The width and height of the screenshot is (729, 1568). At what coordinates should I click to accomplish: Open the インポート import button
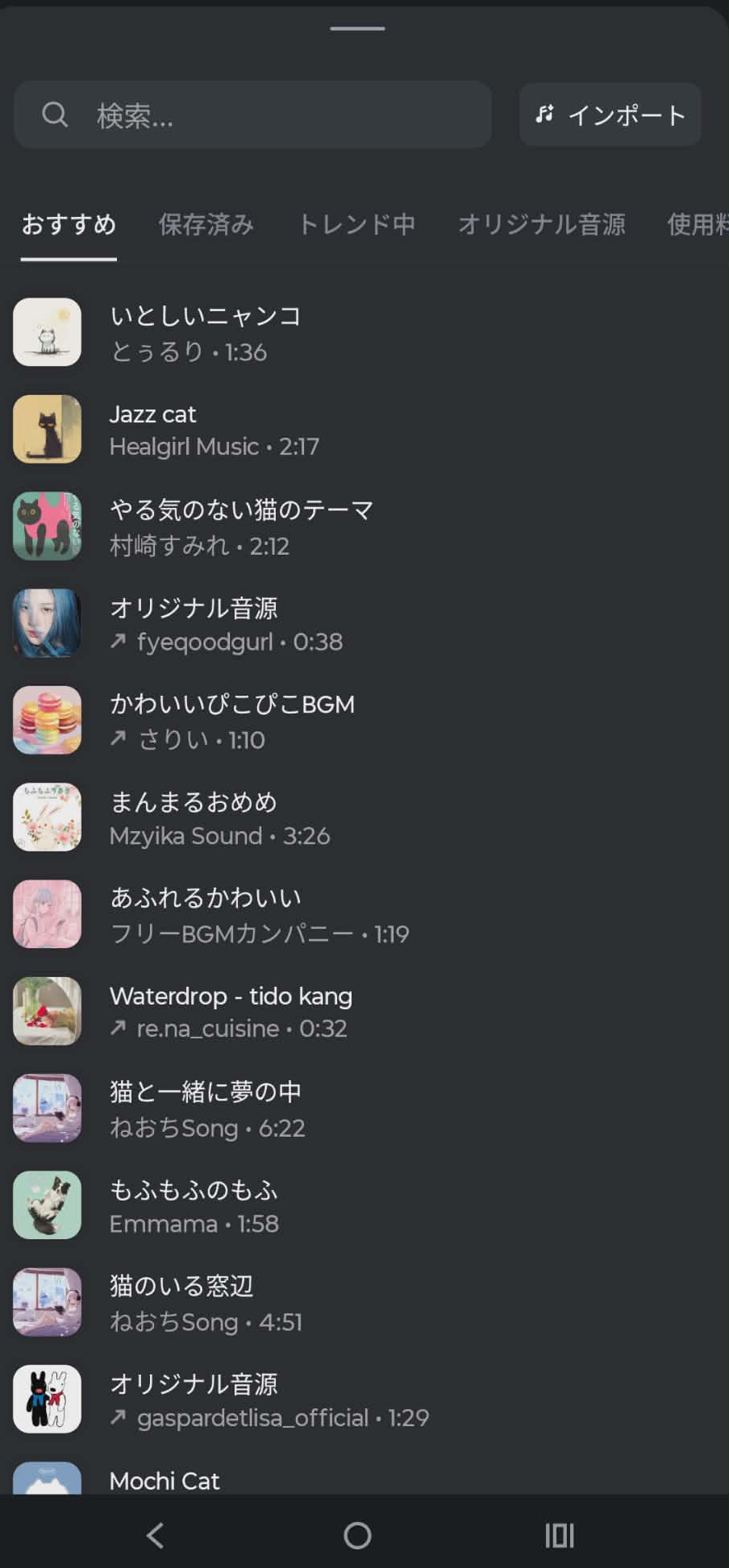tap(610, 115)
